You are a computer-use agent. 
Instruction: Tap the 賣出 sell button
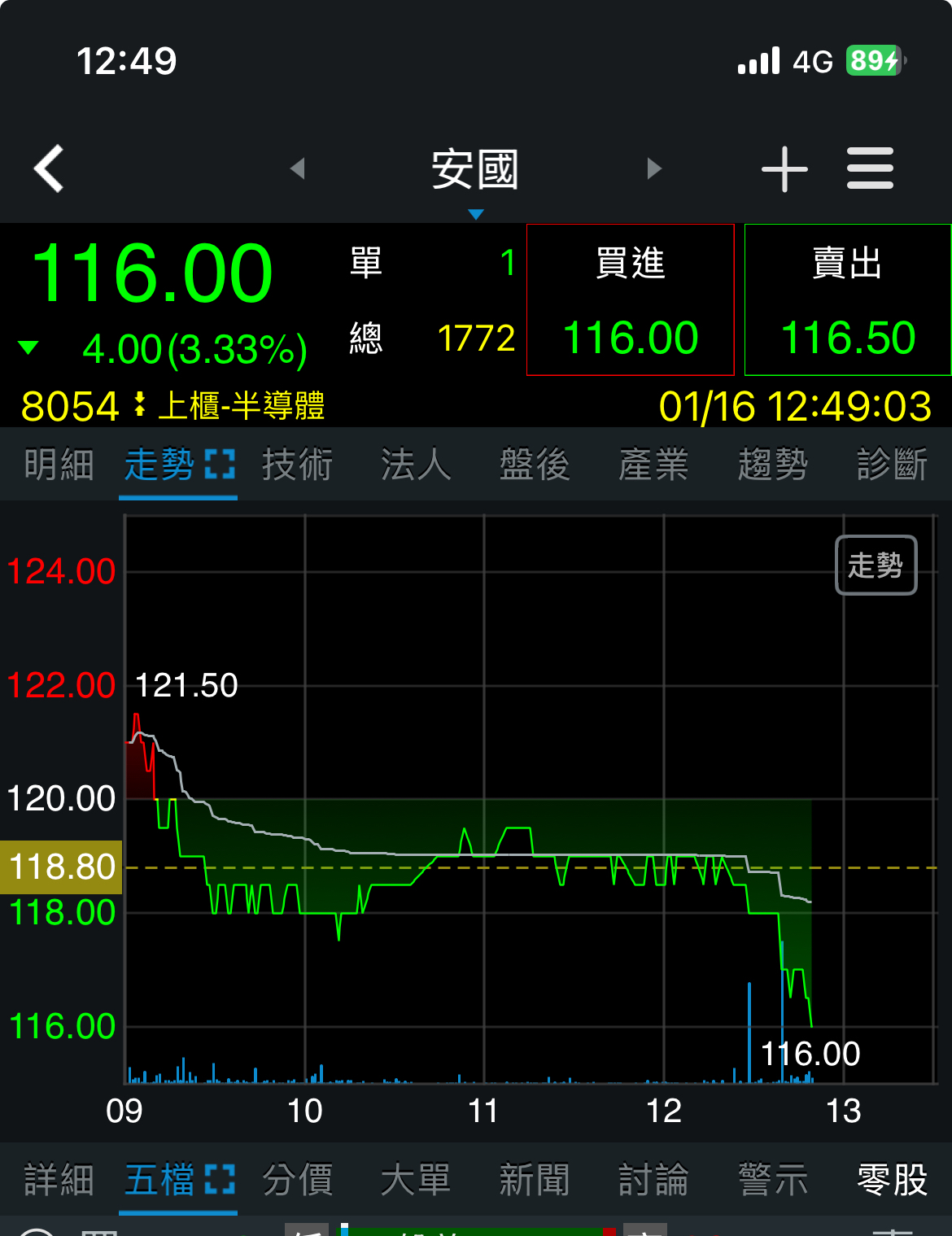[x=848, y=299]
